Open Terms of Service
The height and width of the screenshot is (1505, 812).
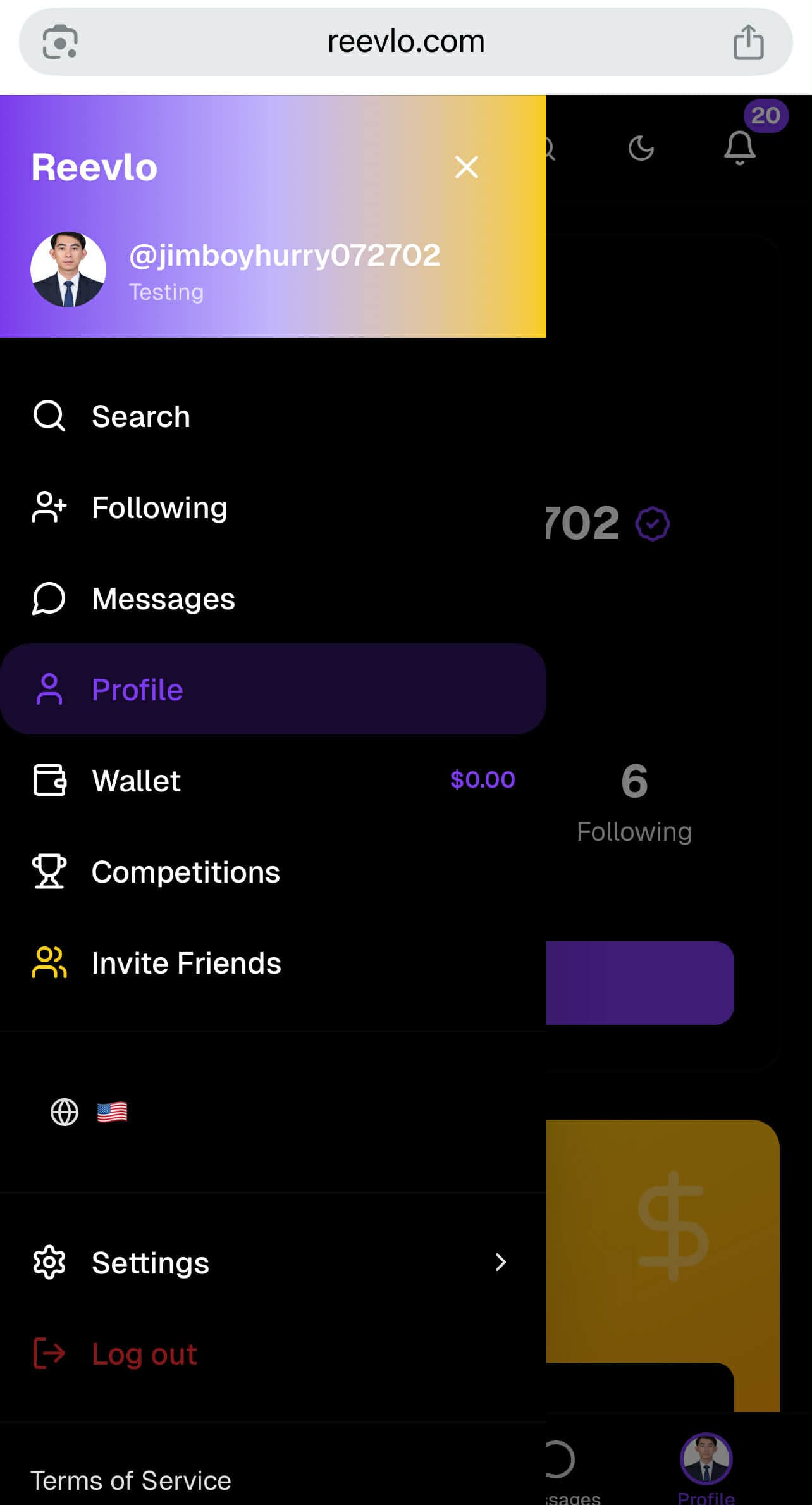(x=131, y=1480)
